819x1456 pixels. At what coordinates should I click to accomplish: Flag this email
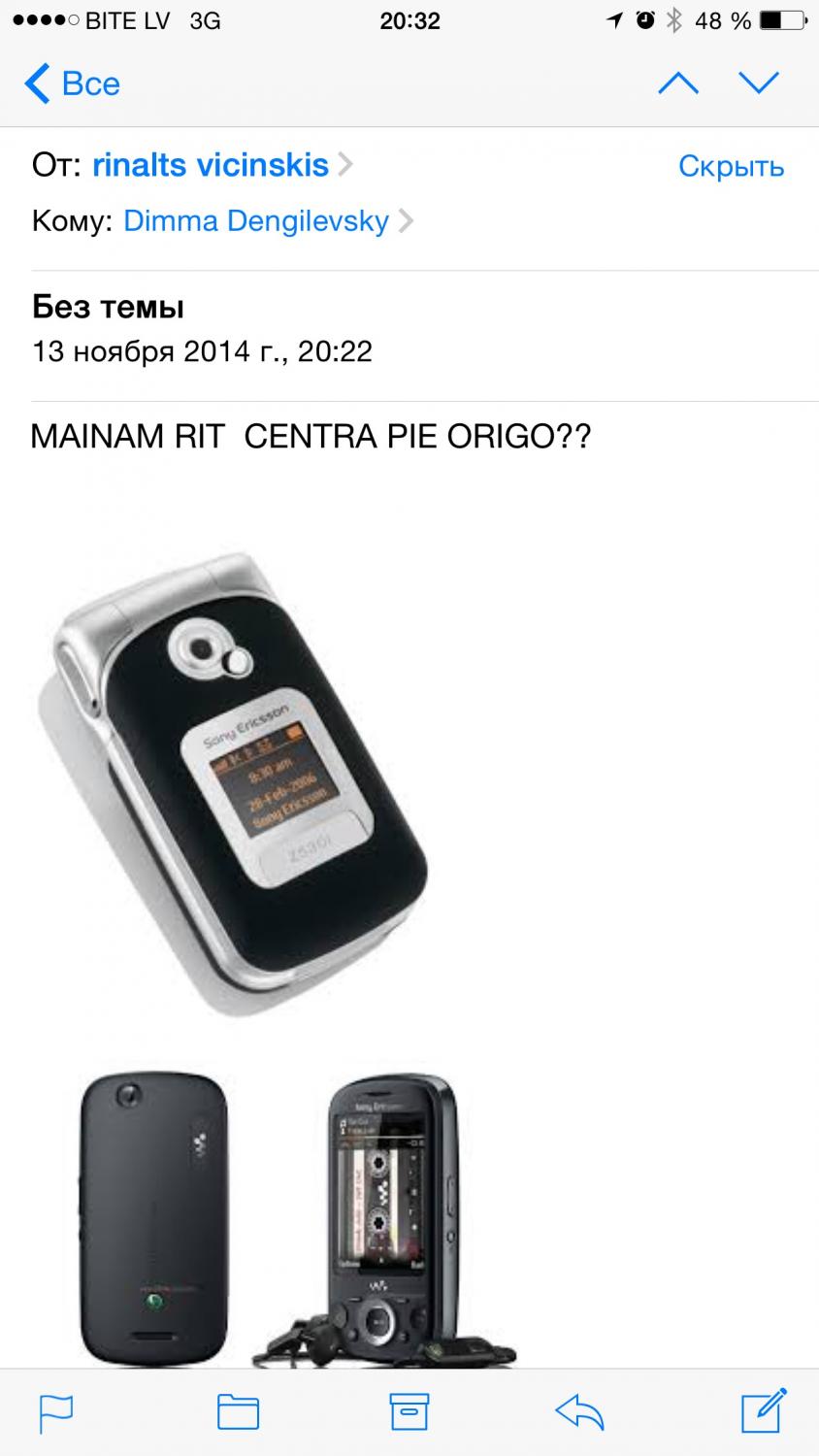(56, 1411)
